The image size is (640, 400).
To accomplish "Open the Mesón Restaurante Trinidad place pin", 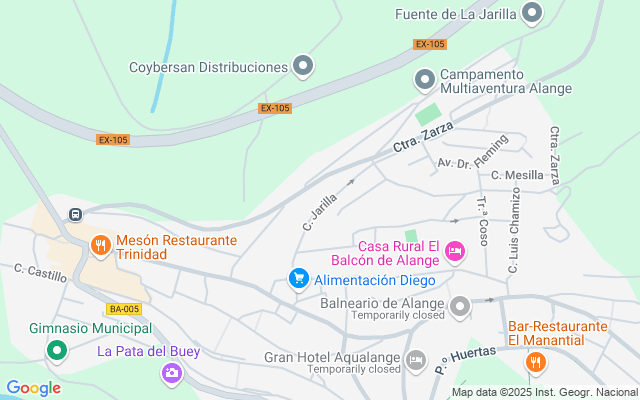I will tap(100, 244).
